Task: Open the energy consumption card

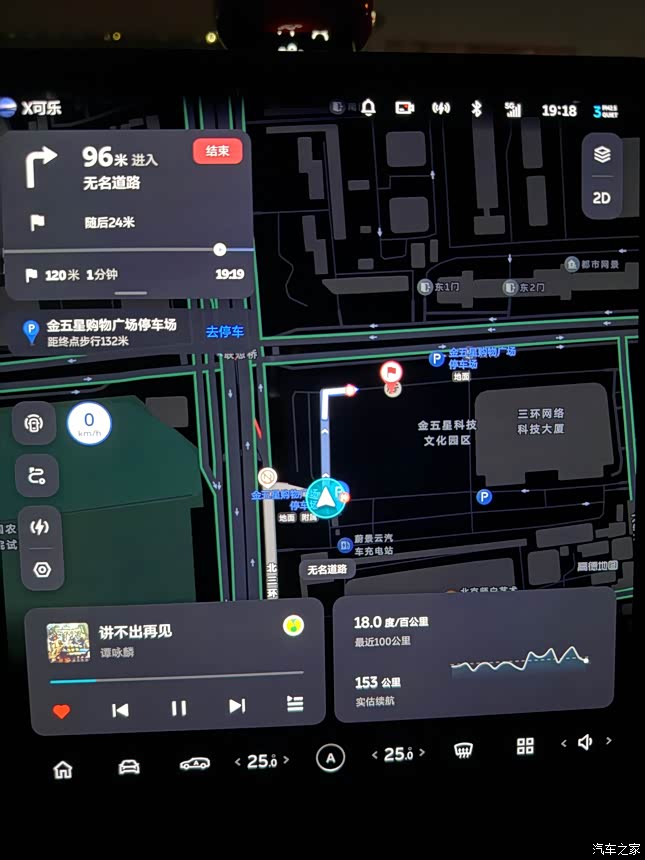Action: pyautogui.click(x=474, y=660)
